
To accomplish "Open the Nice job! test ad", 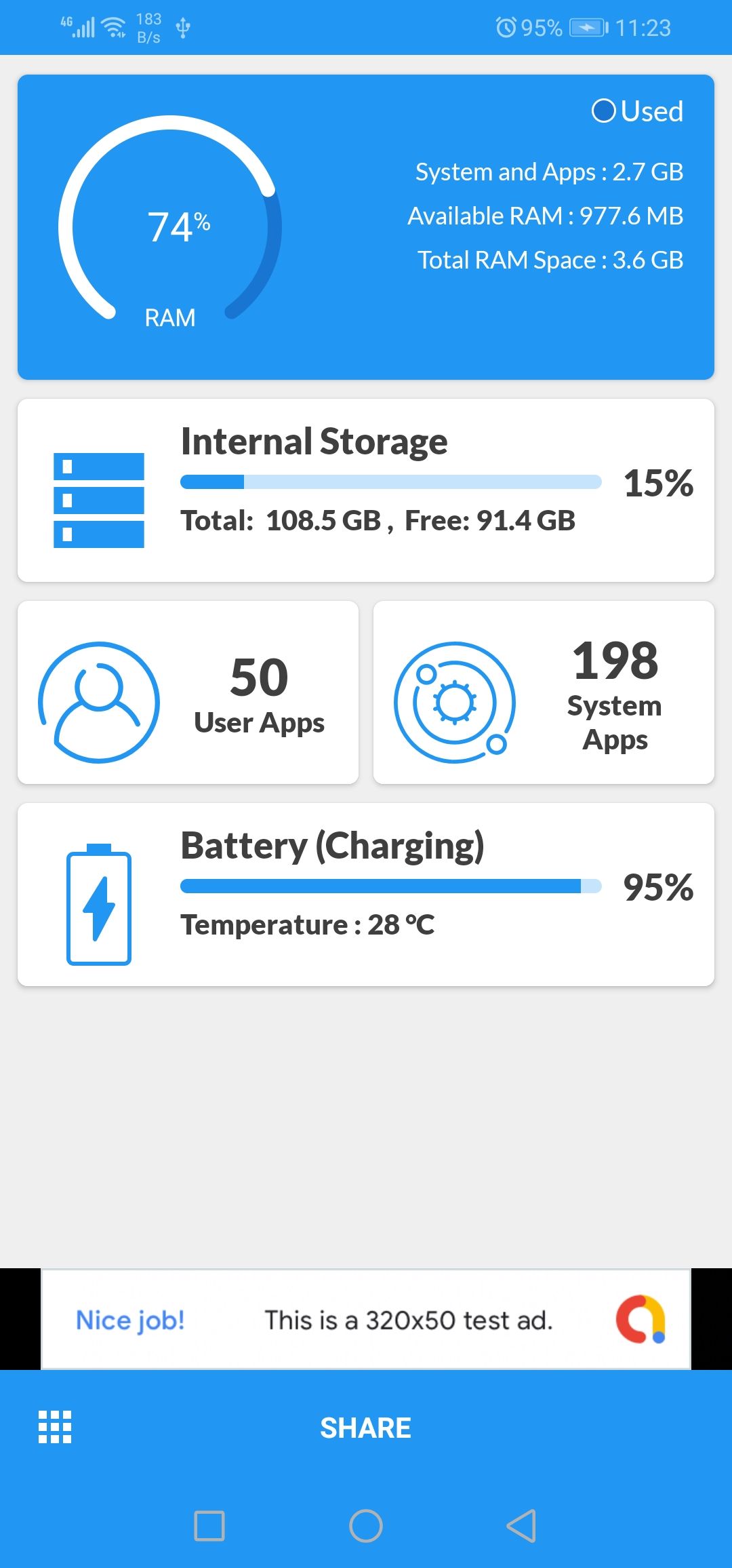I will tap(366, 1320).
